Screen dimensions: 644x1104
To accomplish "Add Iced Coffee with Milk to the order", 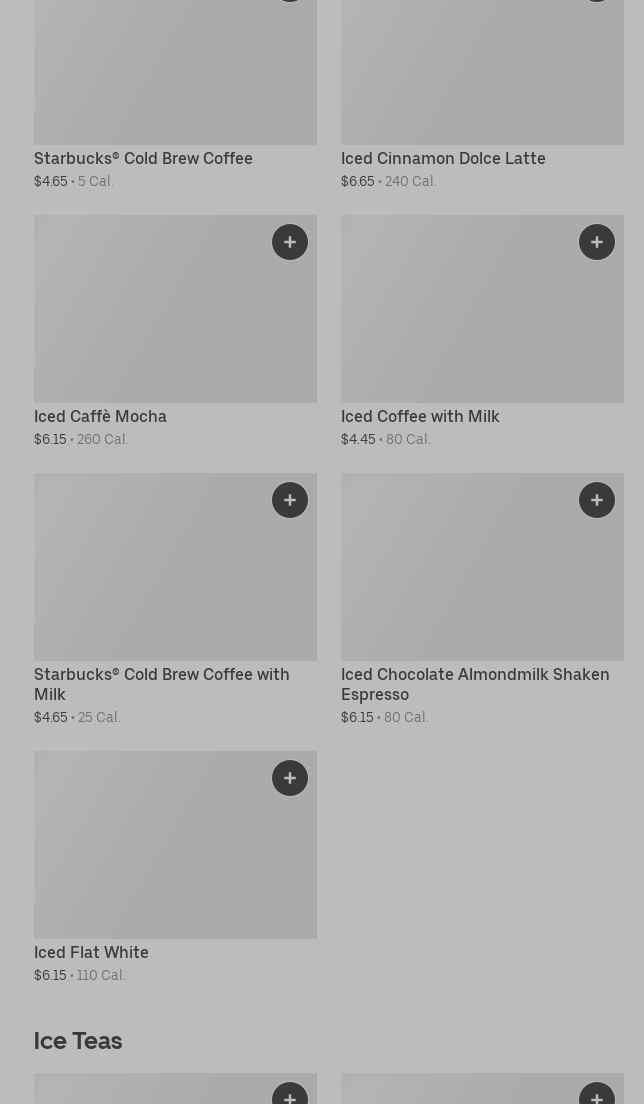I will click(597, 242).
